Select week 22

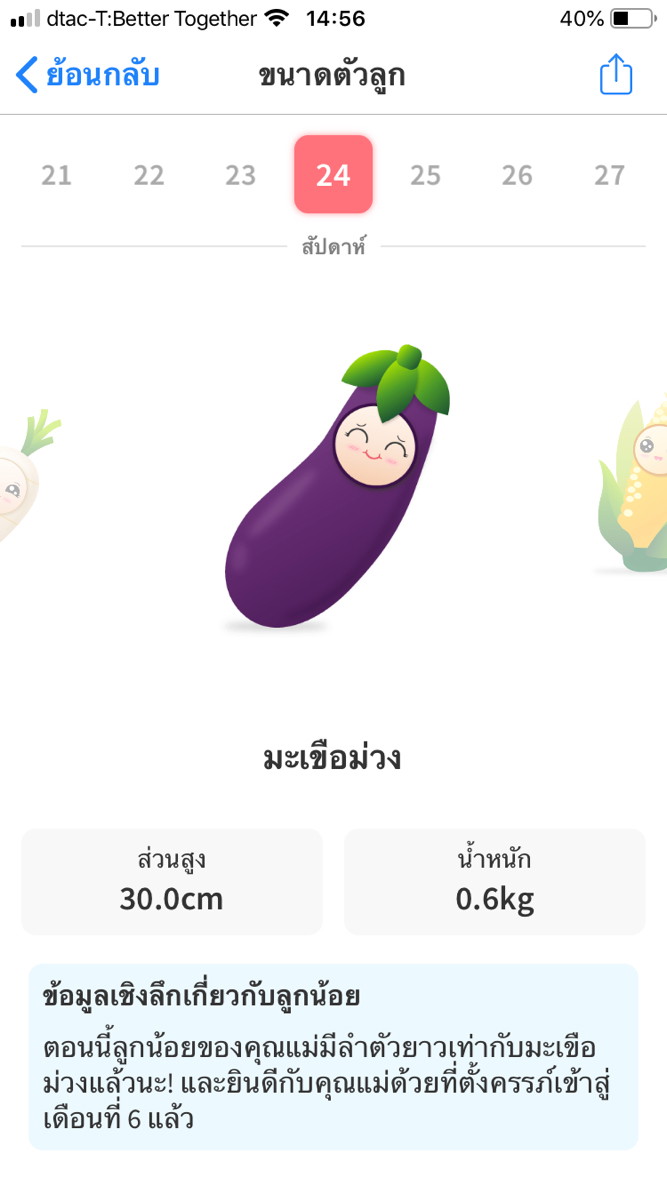pos(149,175)
